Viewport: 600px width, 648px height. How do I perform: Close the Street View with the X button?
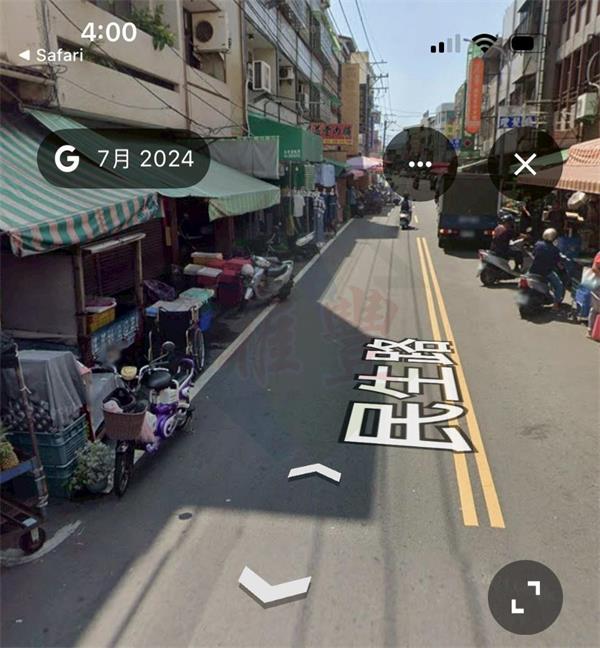pos(525,165)
